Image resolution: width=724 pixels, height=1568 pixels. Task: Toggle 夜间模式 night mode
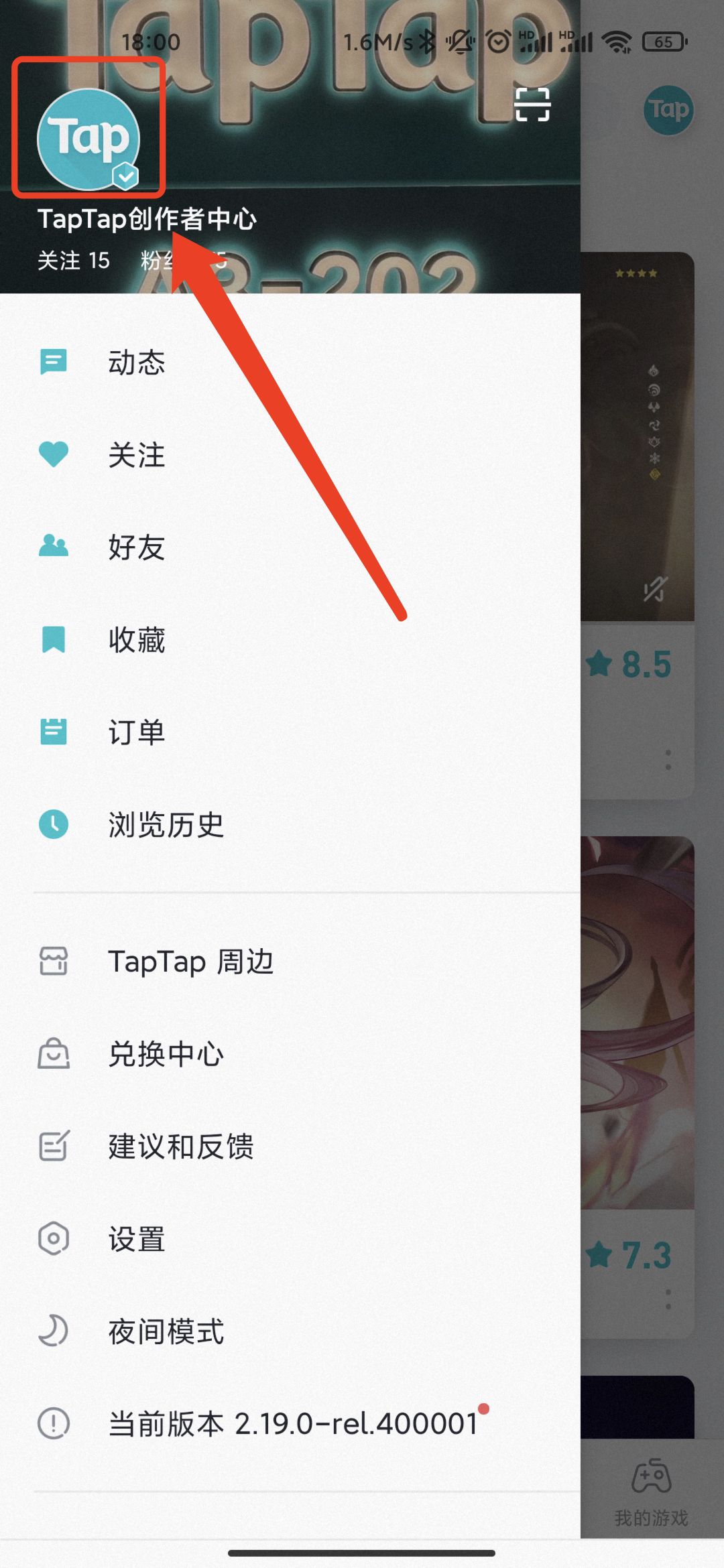(166, 1331)
